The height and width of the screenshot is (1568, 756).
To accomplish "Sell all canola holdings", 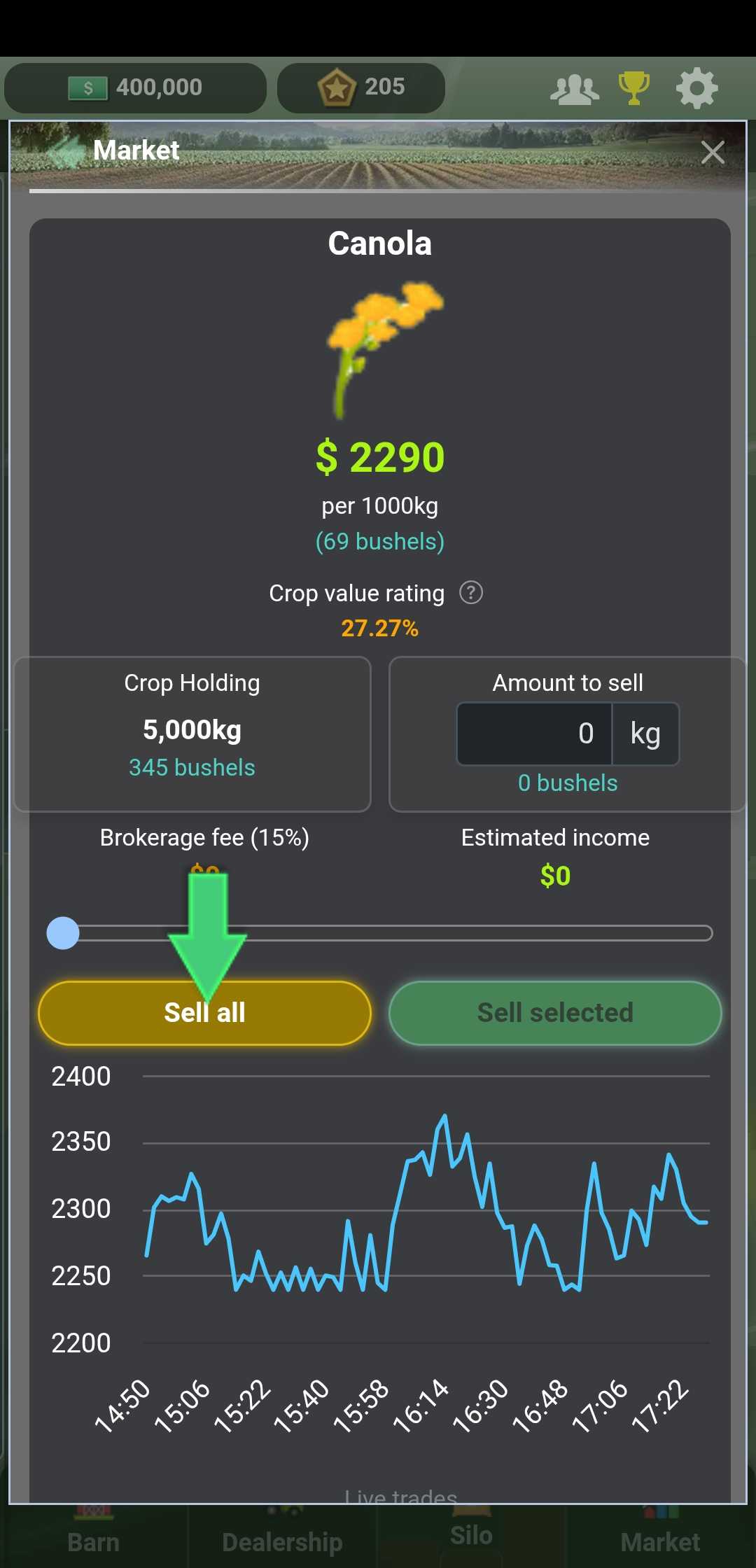I will coord(204,1012).
